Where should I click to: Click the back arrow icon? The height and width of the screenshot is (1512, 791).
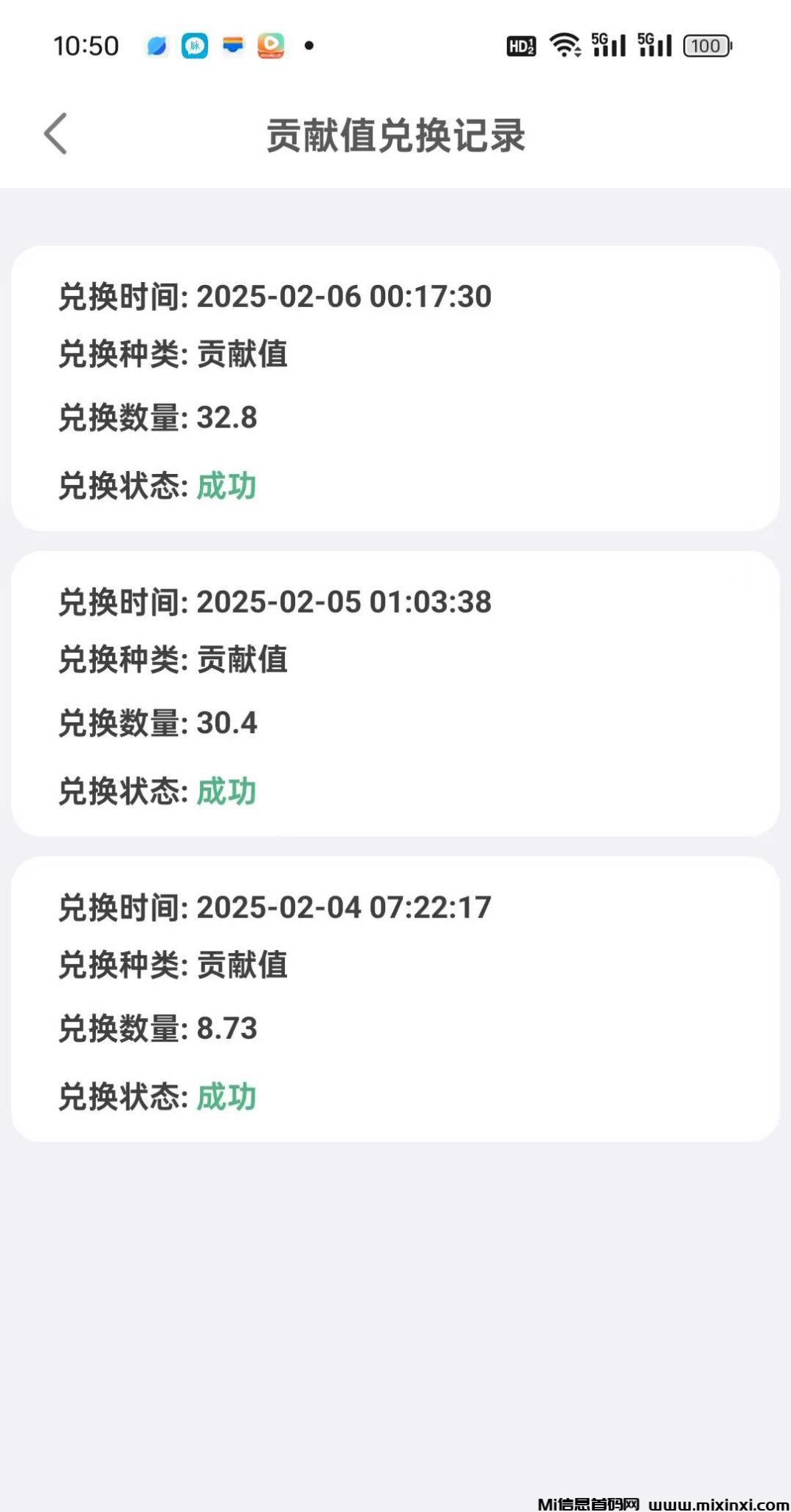pos(56,134)
